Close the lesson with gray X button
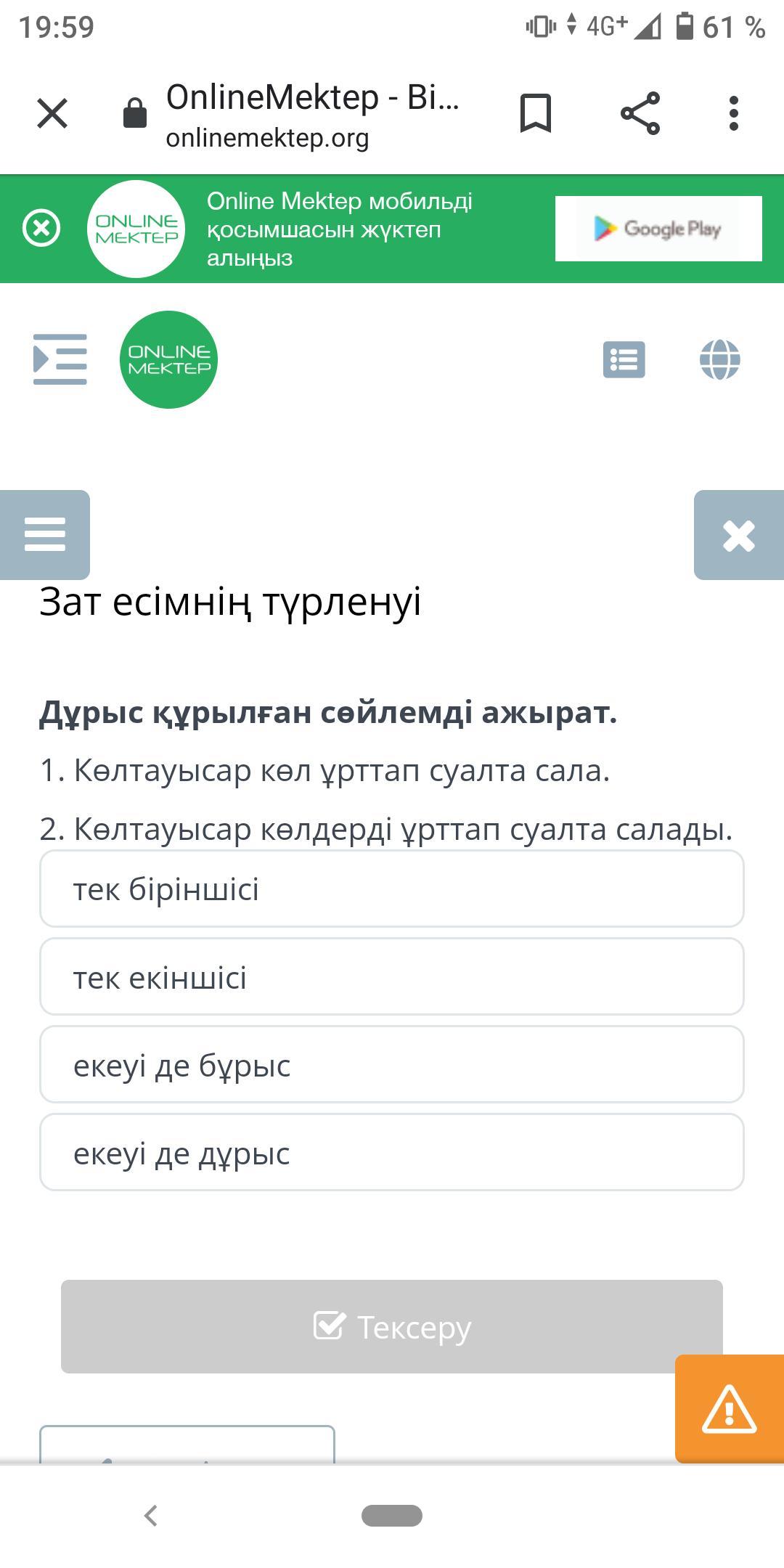The image size is (784, 1568). click(x=739, y=535)
